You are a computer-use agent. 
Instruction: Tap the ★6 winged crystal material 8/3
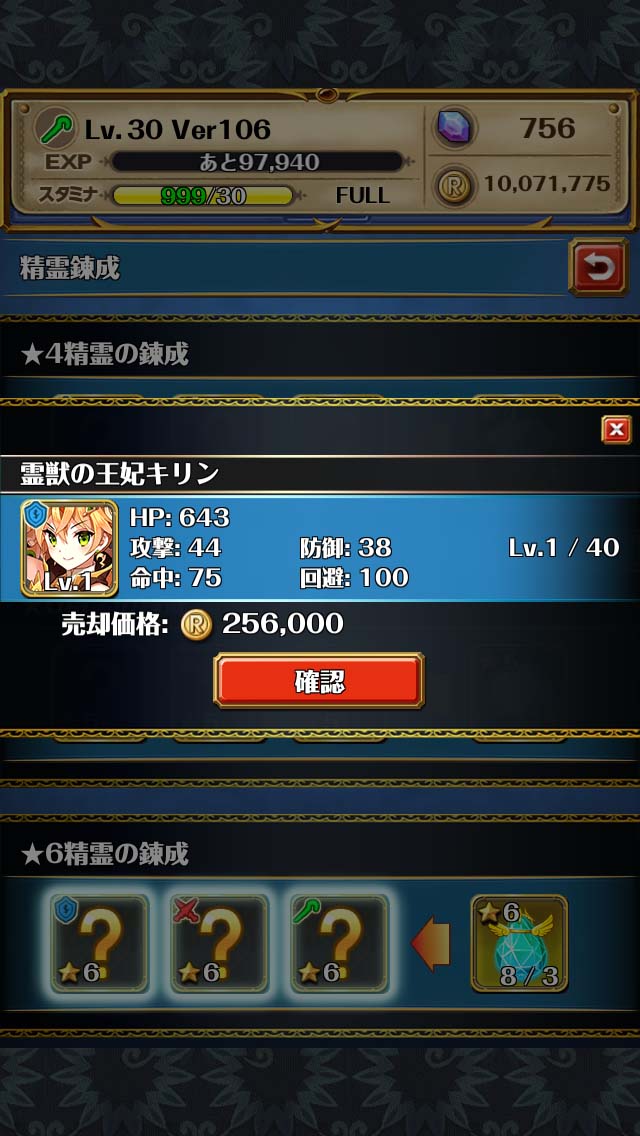click(519, 943)
